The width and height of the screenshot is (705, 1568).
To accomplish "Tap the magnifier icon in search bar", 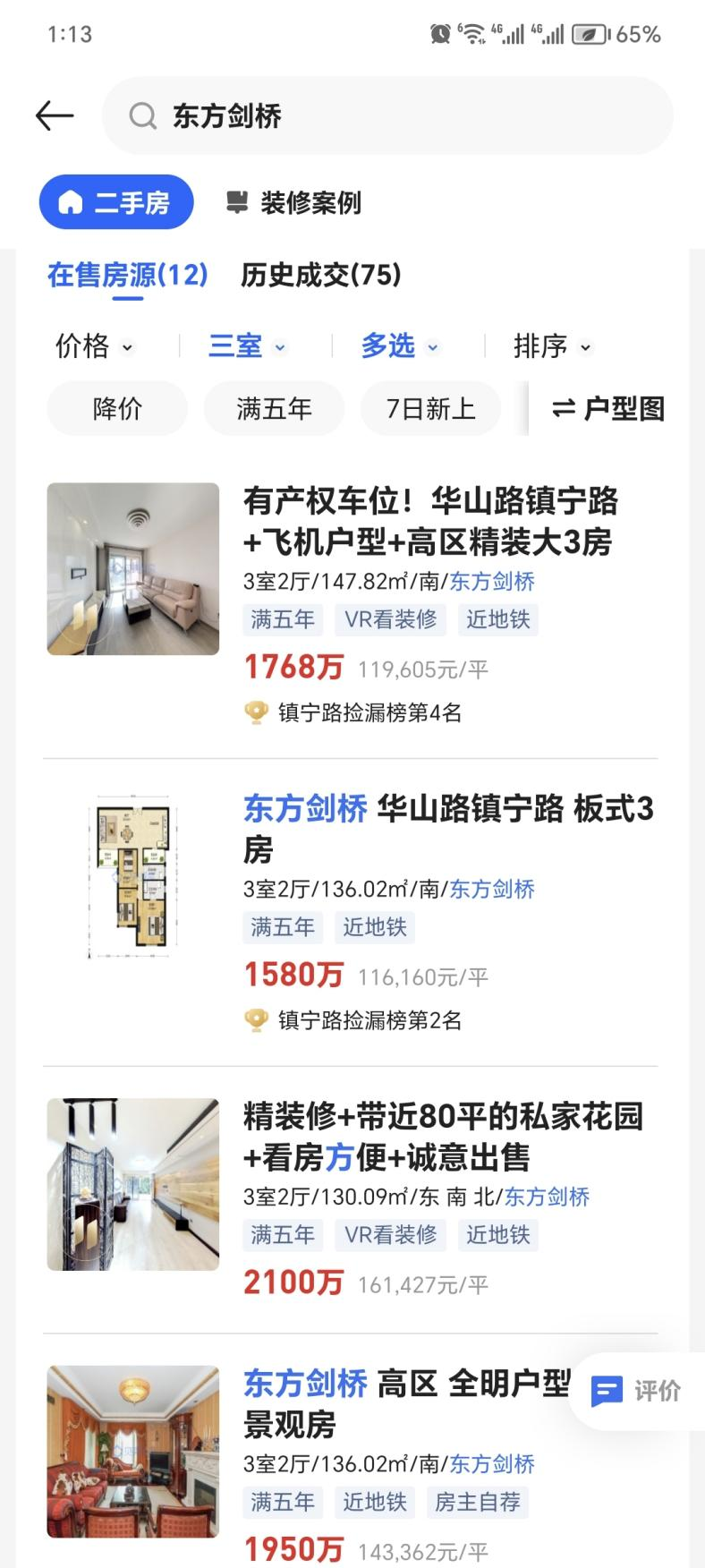I will click(141, 116).
